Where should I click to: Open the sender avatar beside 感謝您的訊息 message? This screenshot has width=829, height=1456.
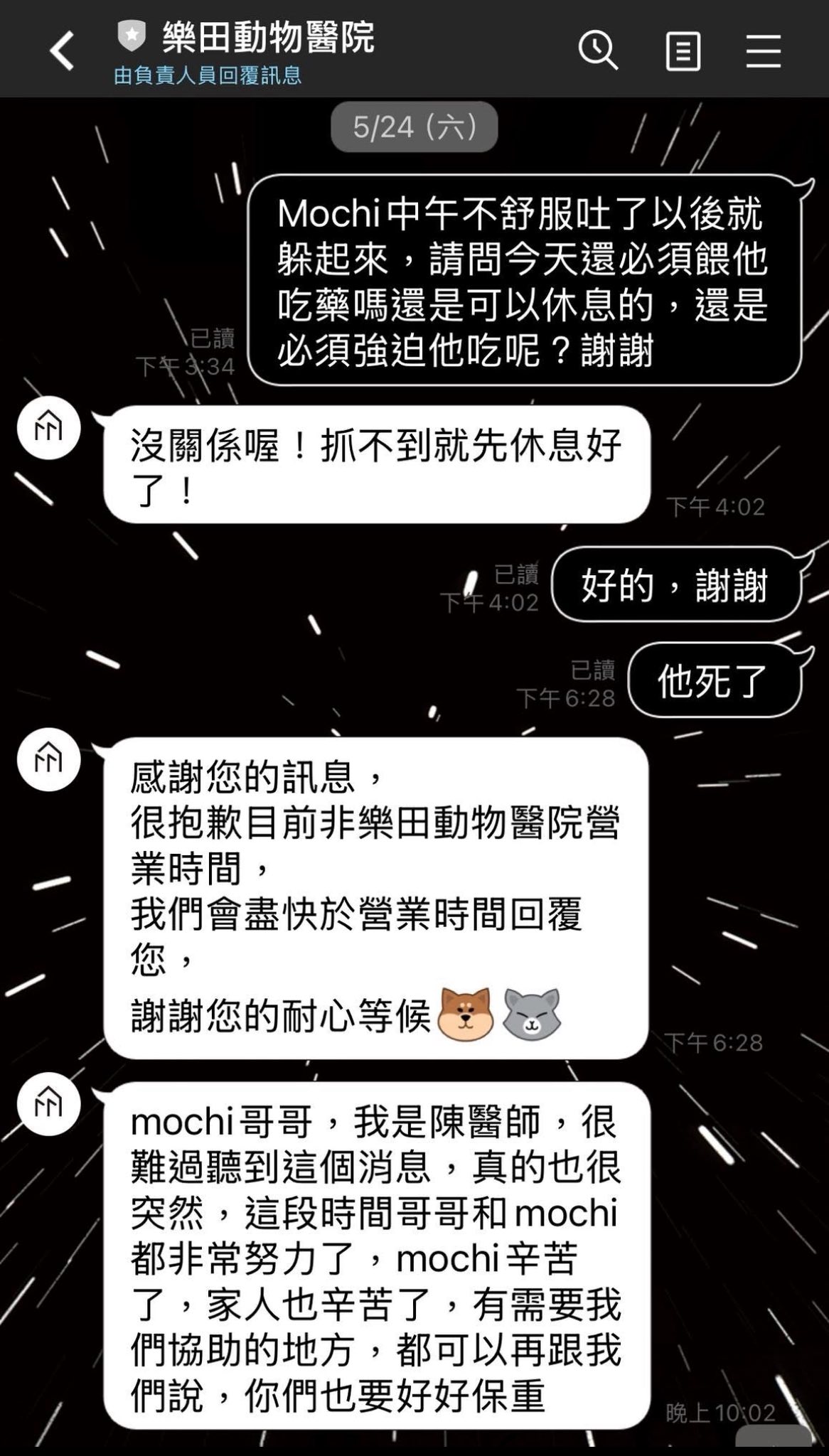(x=48, y=760)
